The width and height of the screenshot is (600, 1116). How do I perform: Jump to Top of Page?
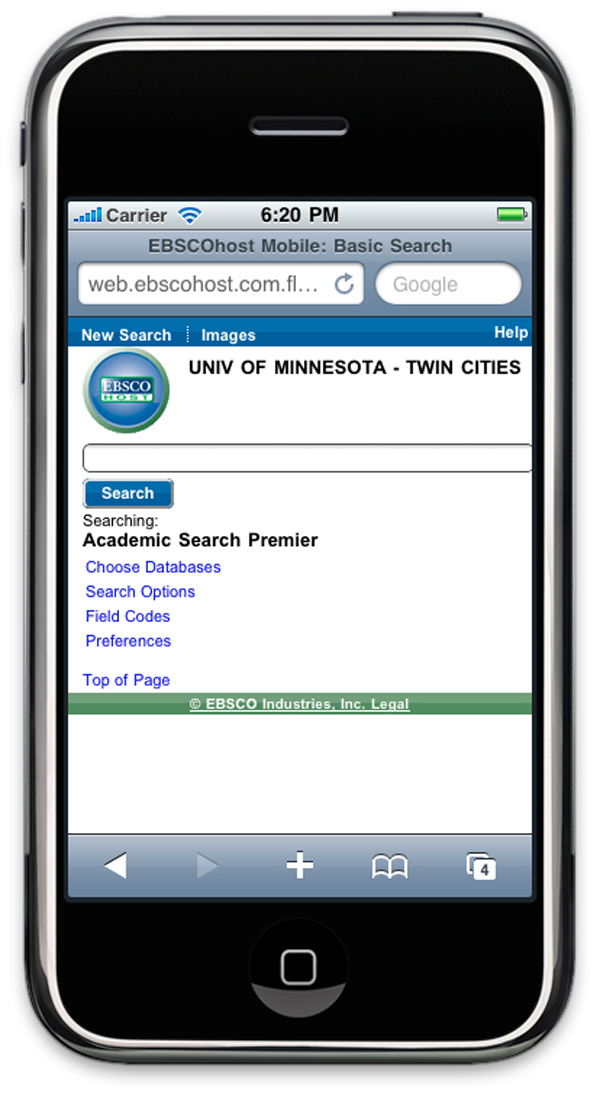click(126, 680)
